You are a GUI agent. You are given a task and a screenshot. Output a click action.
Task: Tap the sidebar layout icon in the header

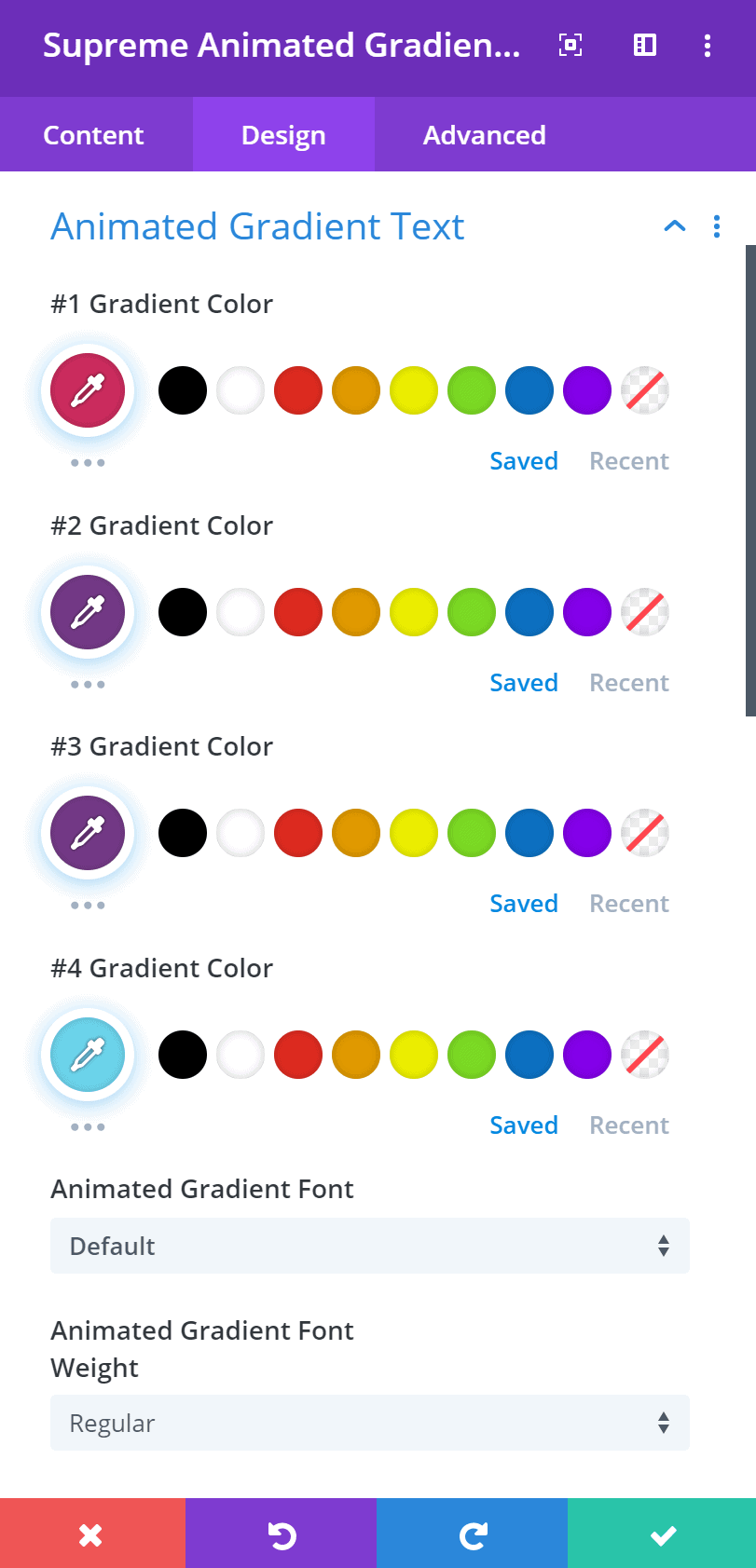[645, 45]
